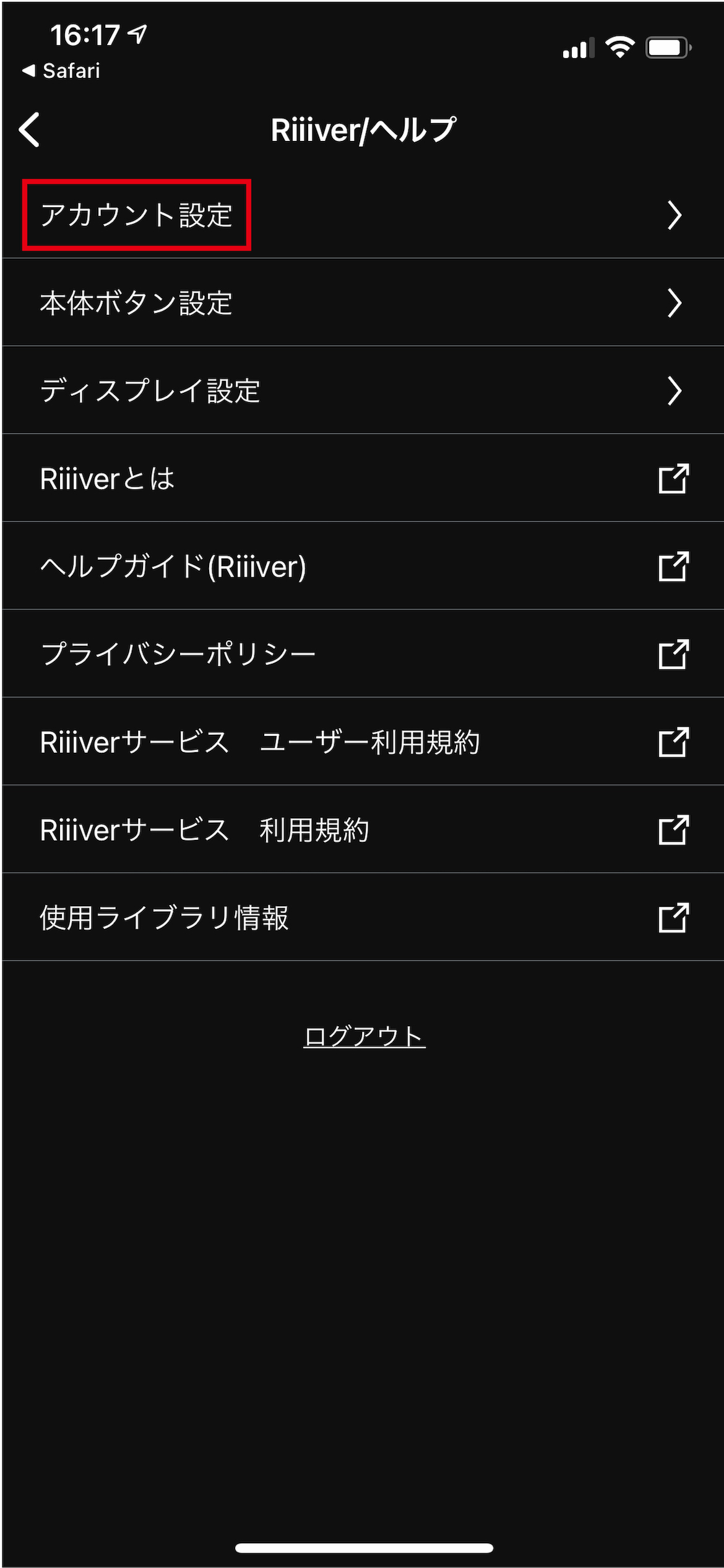724x1568 pixels.
Task: Open Riiiverサービス 利用規約 row
Action: (362, 829)
